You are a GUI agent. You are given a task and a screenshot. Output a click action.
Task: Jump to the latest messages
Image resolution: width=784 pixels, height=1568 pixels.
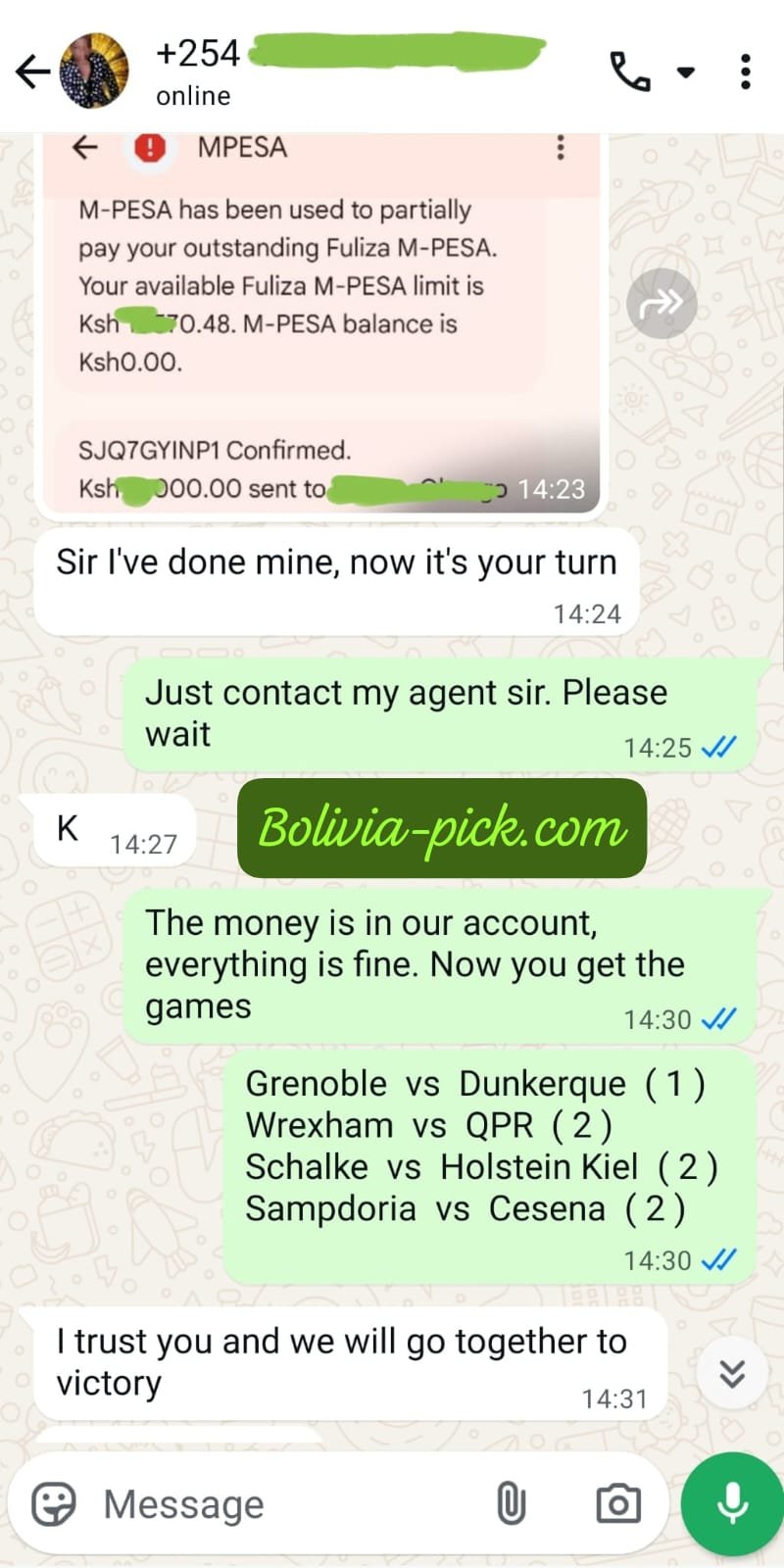coord(732,1374)
